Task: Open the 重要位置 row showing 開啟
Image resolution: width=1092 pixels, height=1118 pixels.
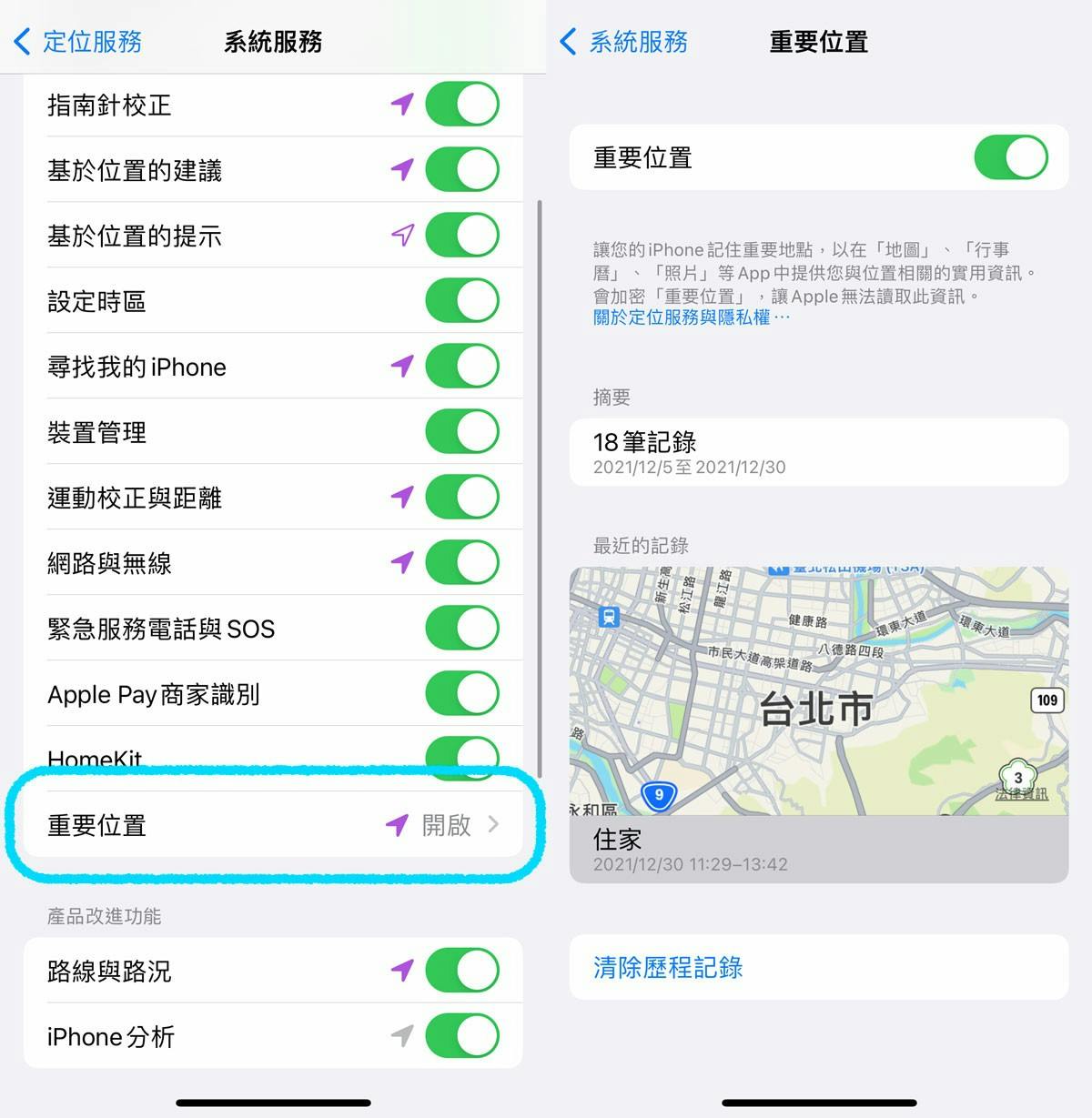Action: click(273, 825)
